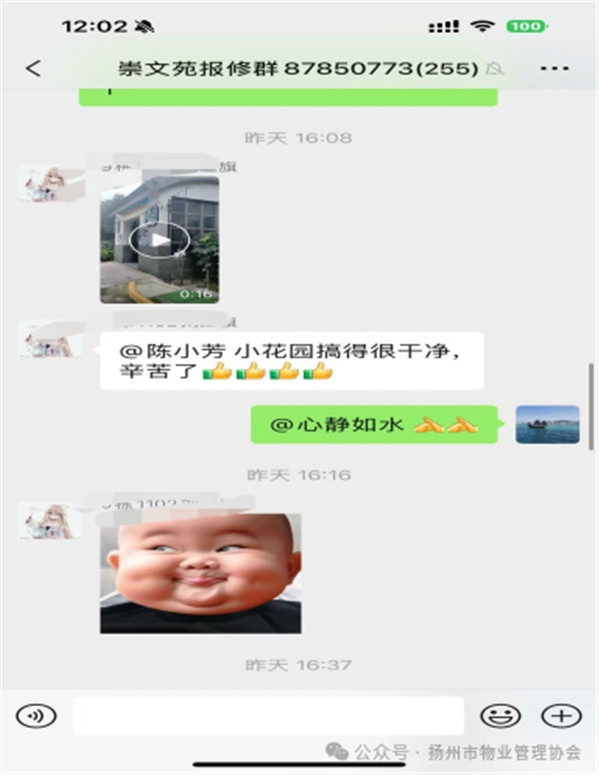This screenshot has height=776, width=600.
Task: Focus the message text field
Action: pos(268,716)
